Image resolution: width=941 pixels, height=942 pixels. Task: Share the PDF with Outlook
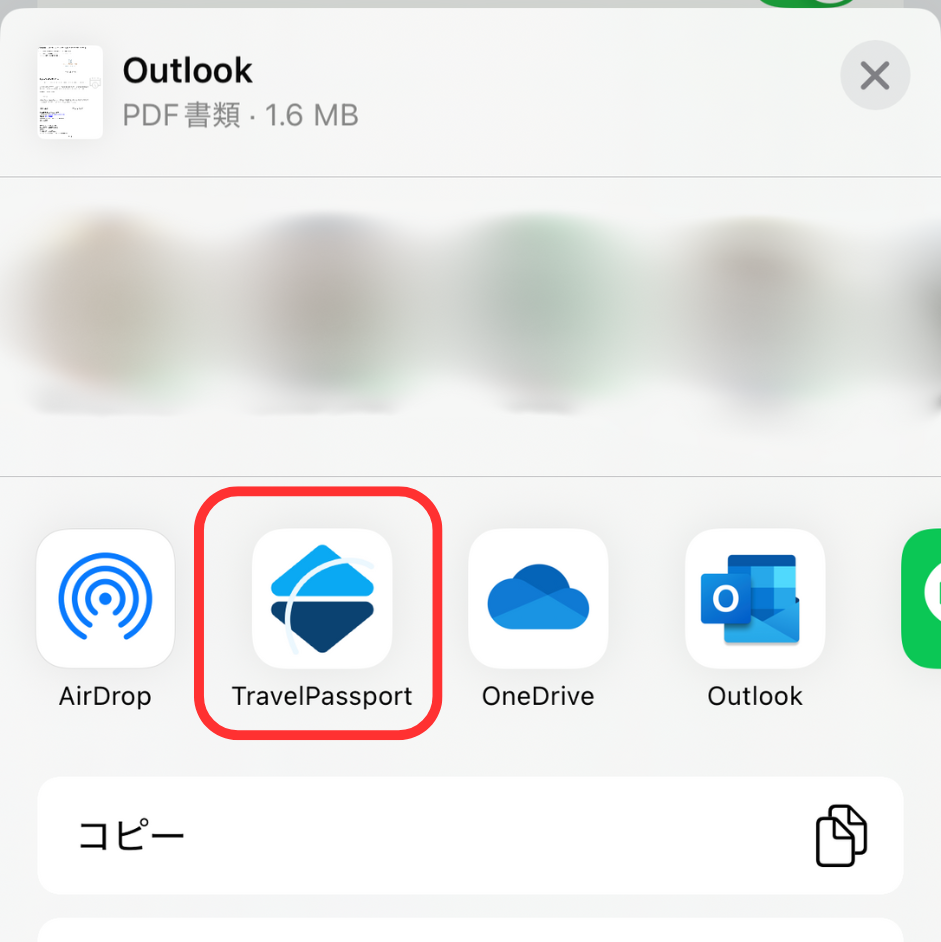754,598
